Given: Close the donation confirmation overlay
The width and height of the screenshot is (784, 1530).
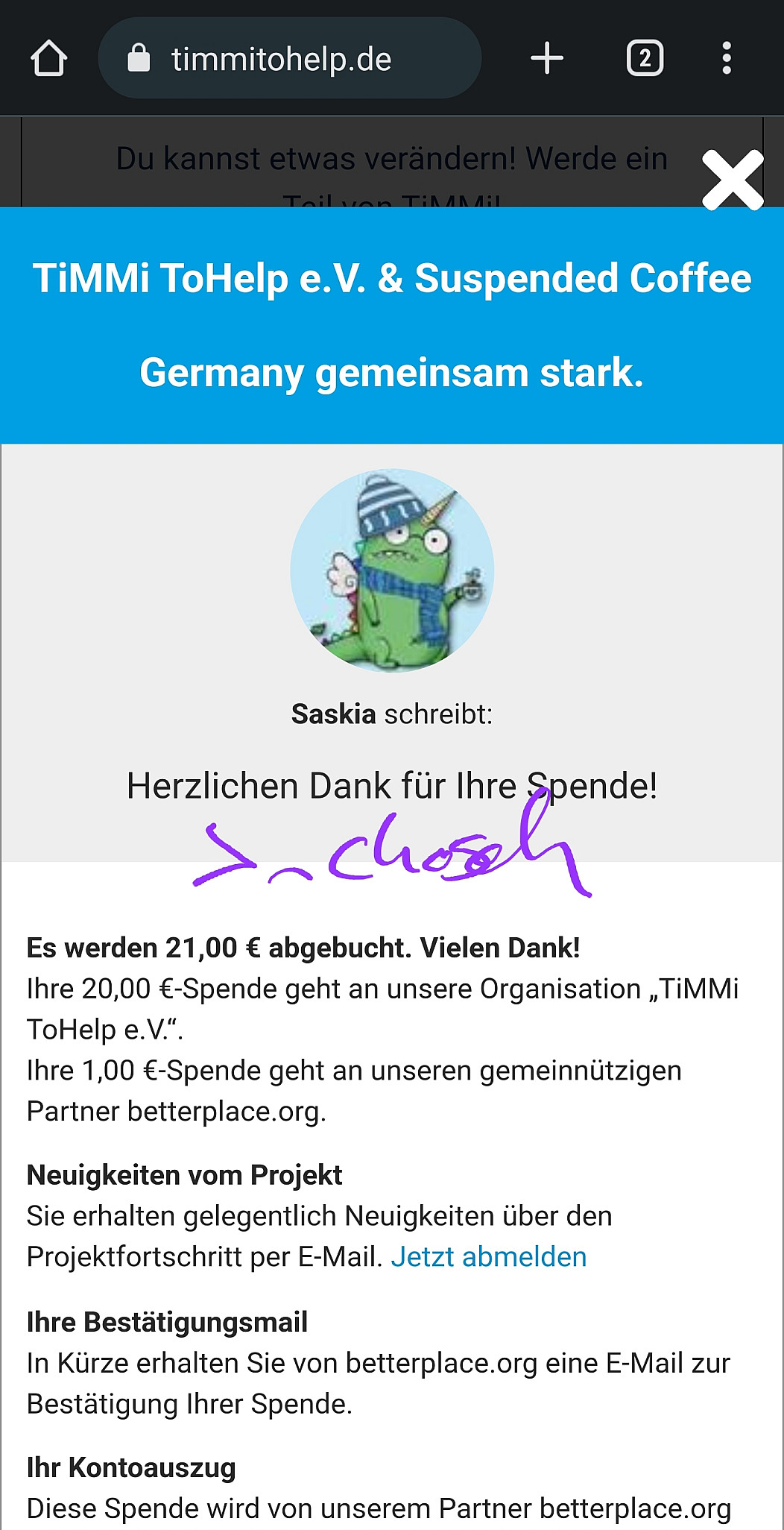Looking at the screenshot, I should tap(733, 180).
